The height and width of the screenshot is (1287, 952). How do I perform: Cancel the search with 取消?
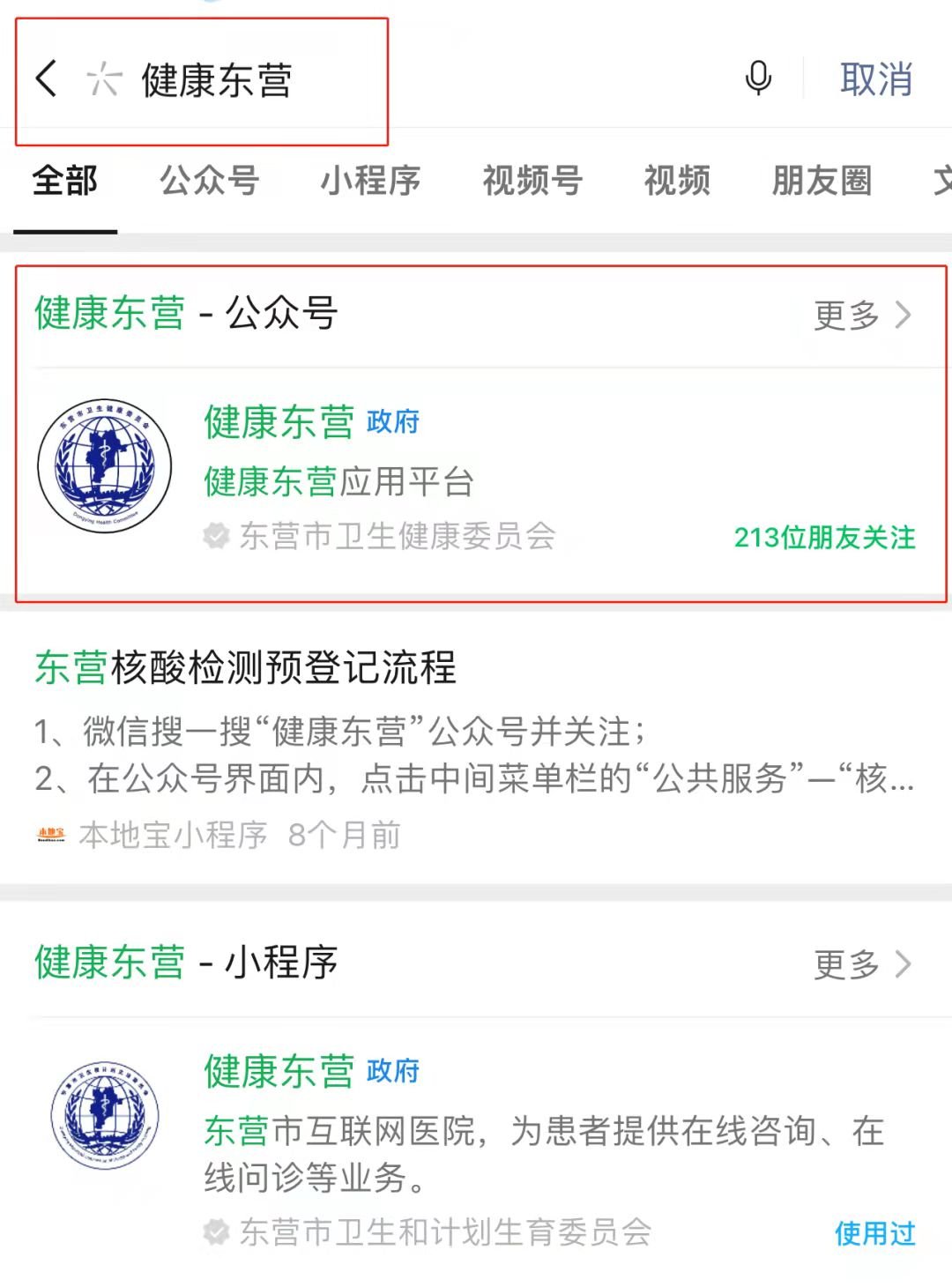[x=875, y=79]
